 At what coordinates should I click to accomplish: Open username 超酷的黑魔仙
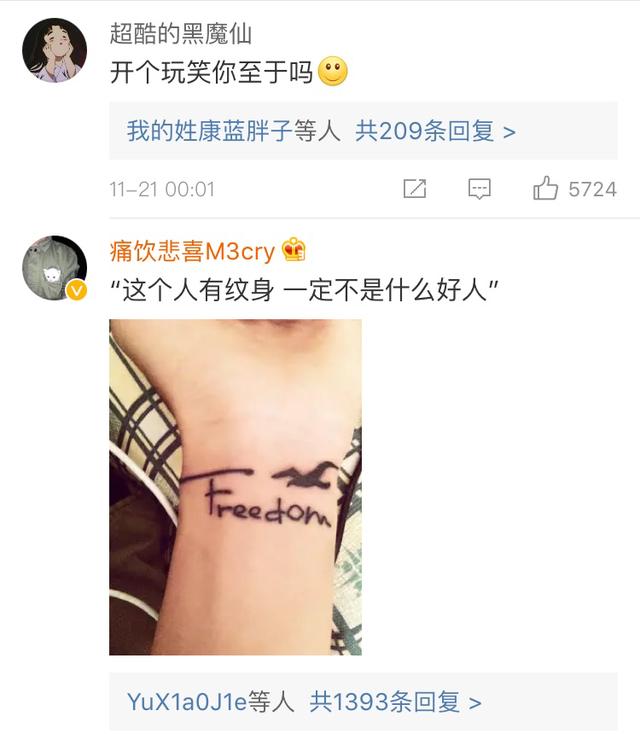(x=181, y=34)
